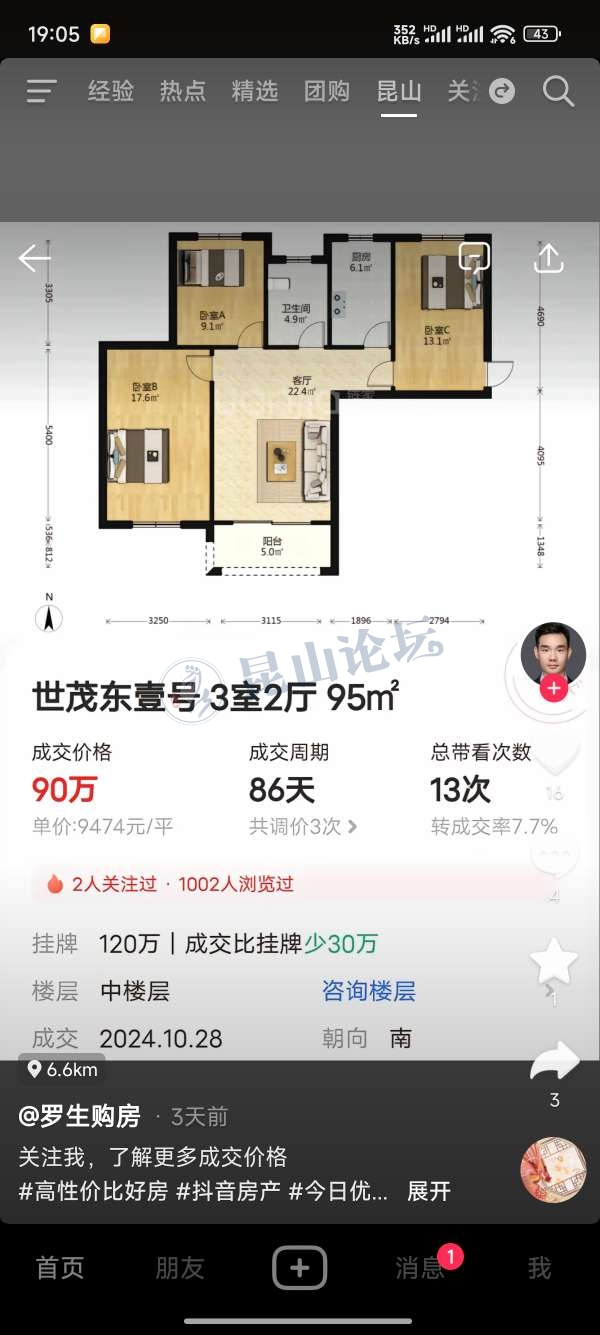Switch to the 团购 tab
Screen dimensions: 600x1335
[x=327, y=91]
